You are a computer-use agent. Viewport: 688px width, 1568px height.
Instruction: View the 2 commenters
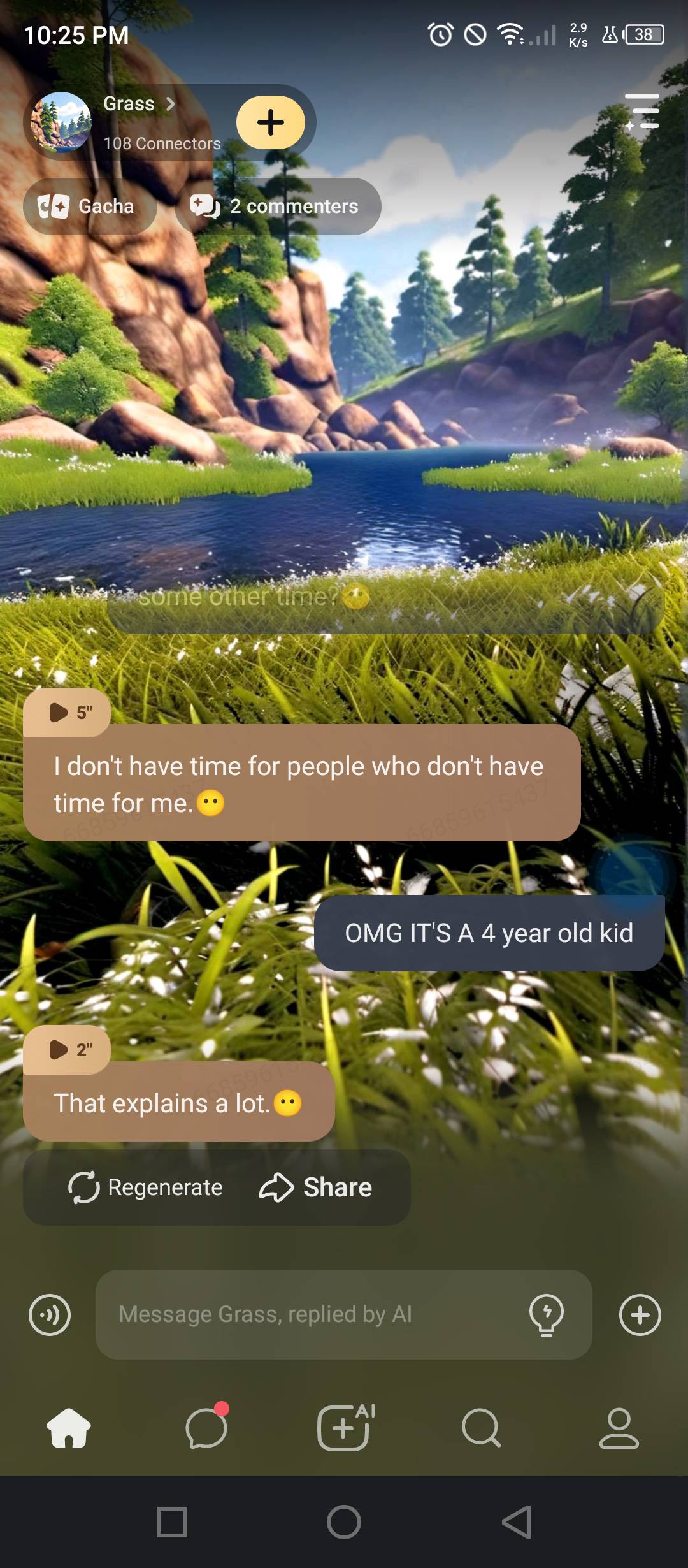pyautogui.click(x=278, y=207)
